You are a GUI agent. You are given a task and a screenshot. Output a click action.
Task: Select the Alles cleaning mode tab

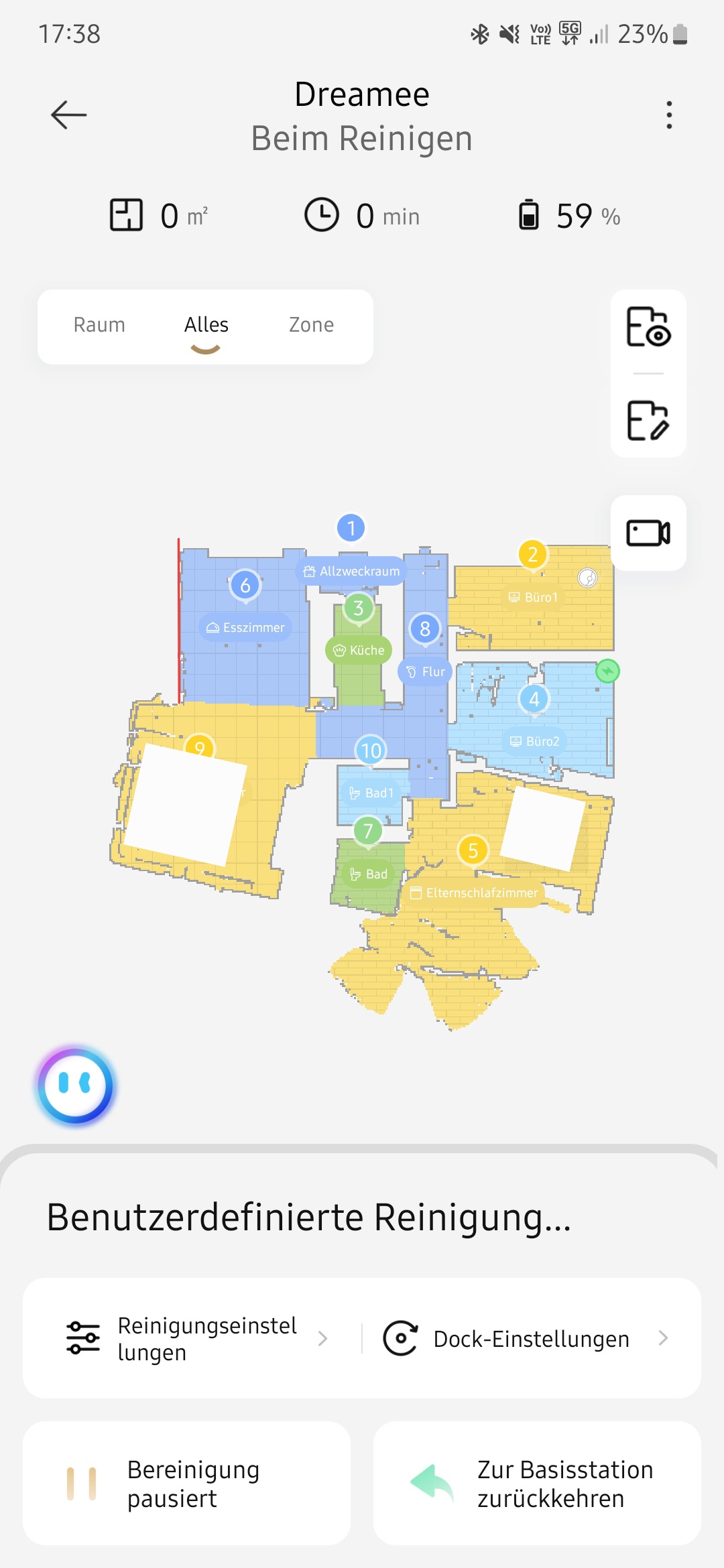click(206, 325)
